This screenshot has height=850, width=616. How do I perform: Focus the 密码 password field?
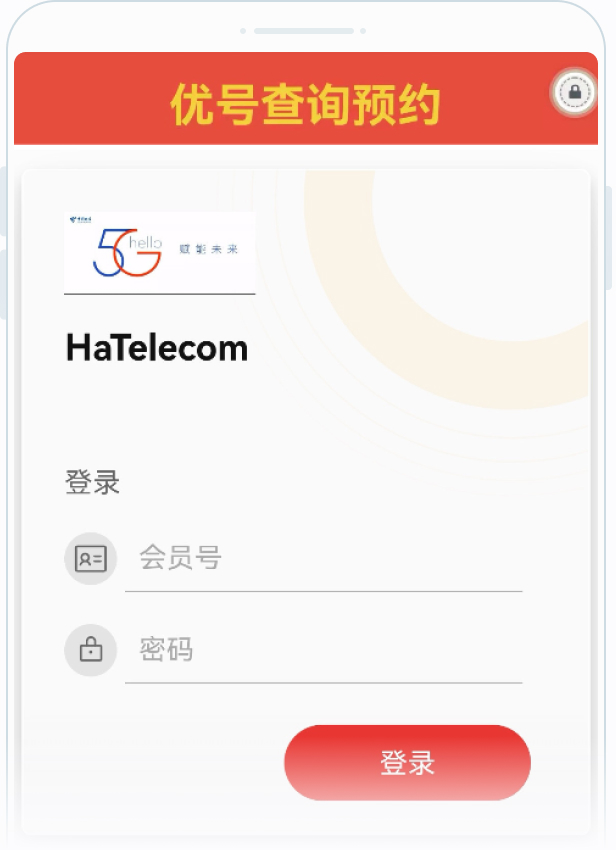click(x=323, y=650)
